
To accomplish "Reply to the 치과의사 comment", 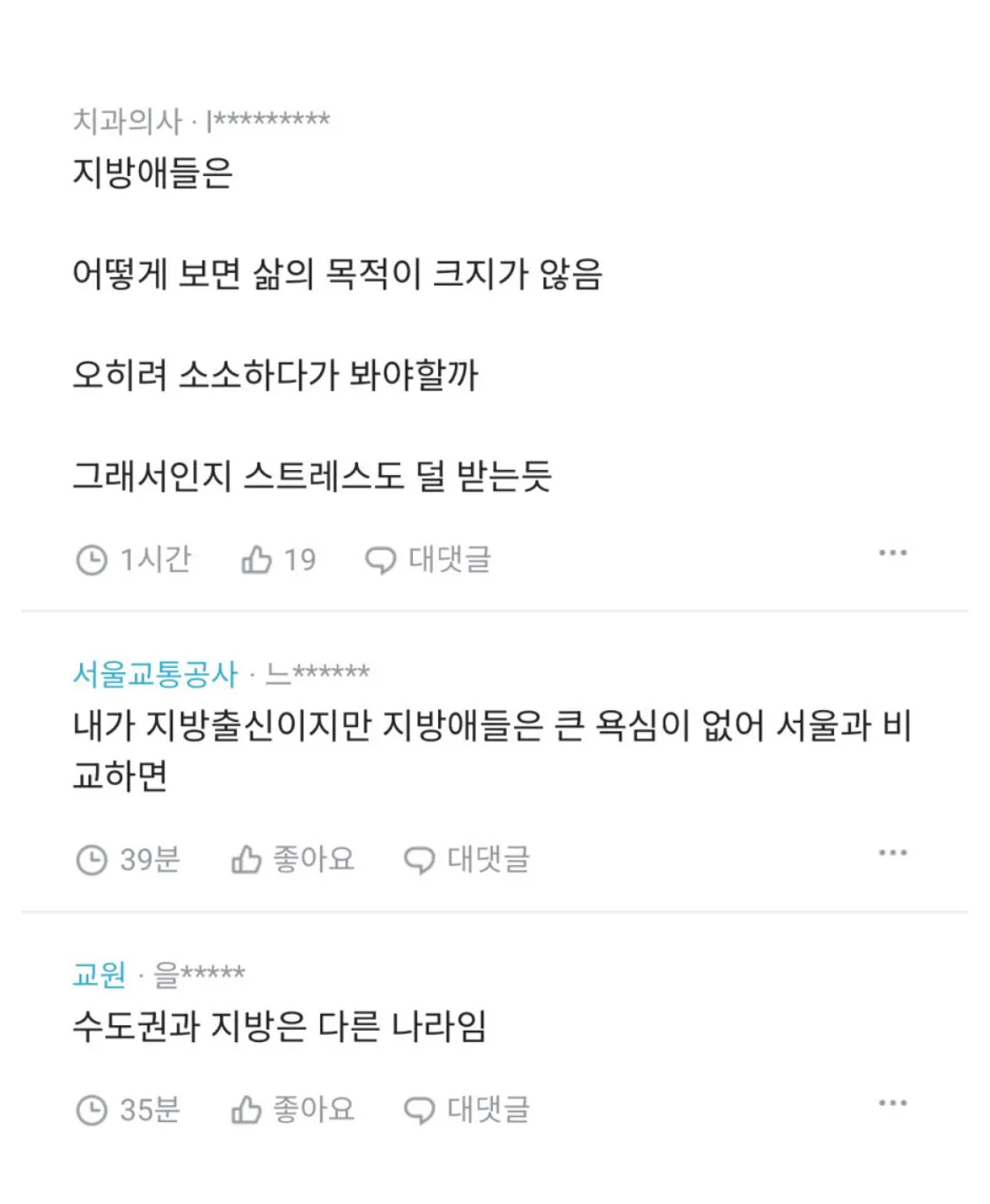I will [x=429, y=560].
